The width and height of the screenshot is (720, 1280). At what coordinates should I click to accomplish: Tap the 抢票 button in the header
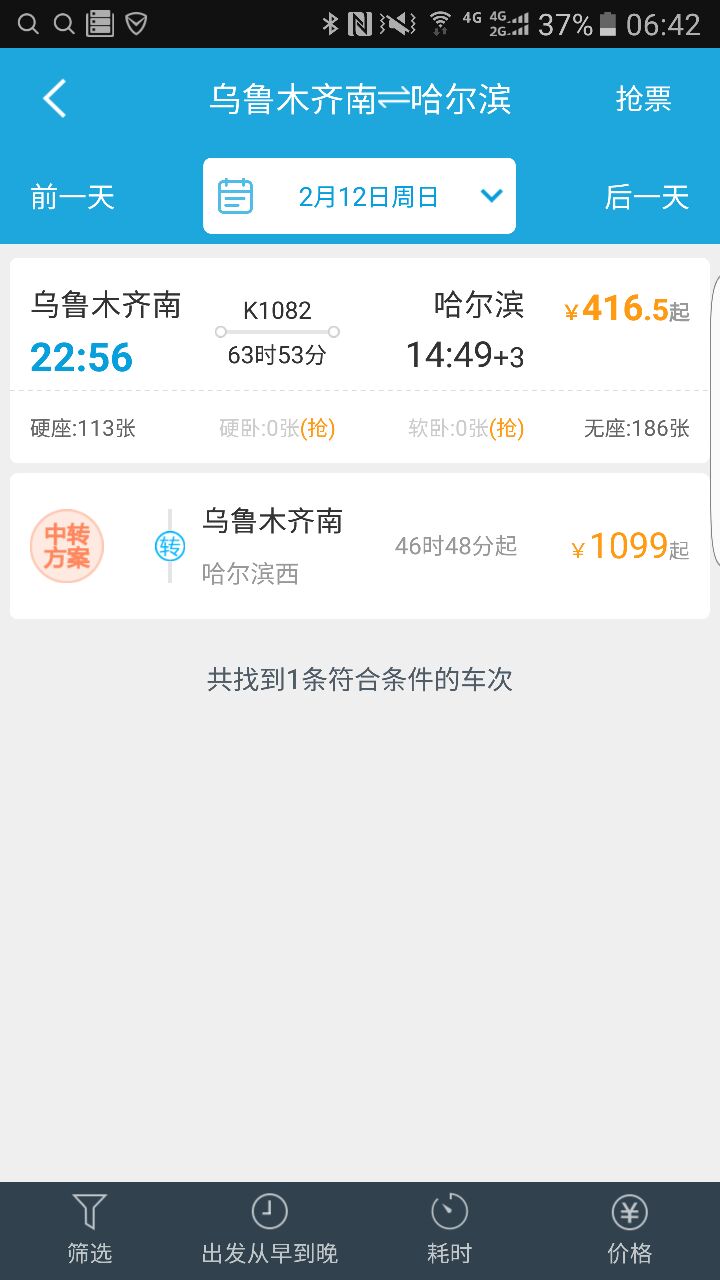click(643, 99)
